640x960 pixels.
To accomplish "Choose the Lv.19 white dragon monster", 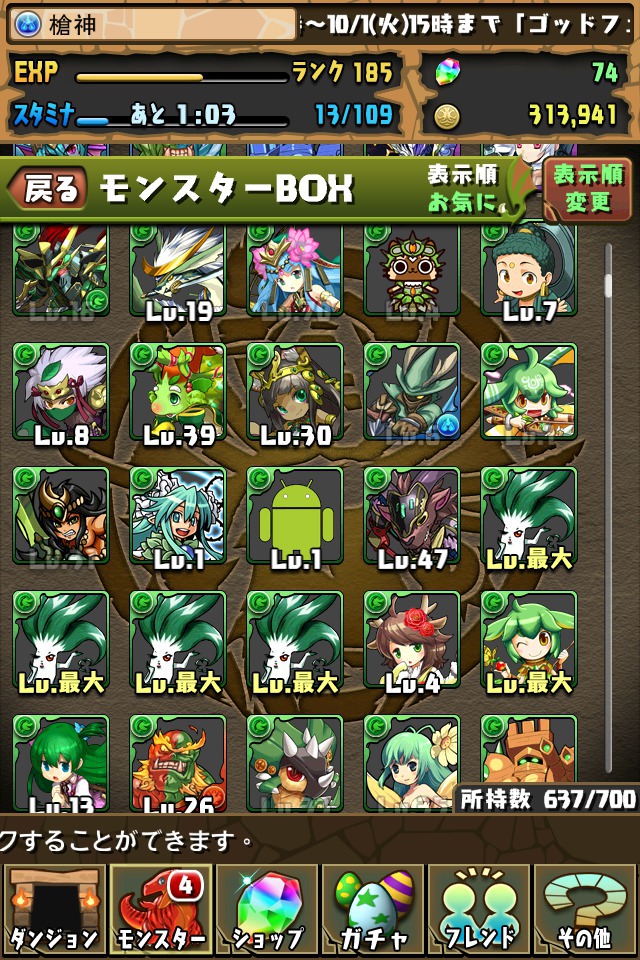I will pos(178,270).
